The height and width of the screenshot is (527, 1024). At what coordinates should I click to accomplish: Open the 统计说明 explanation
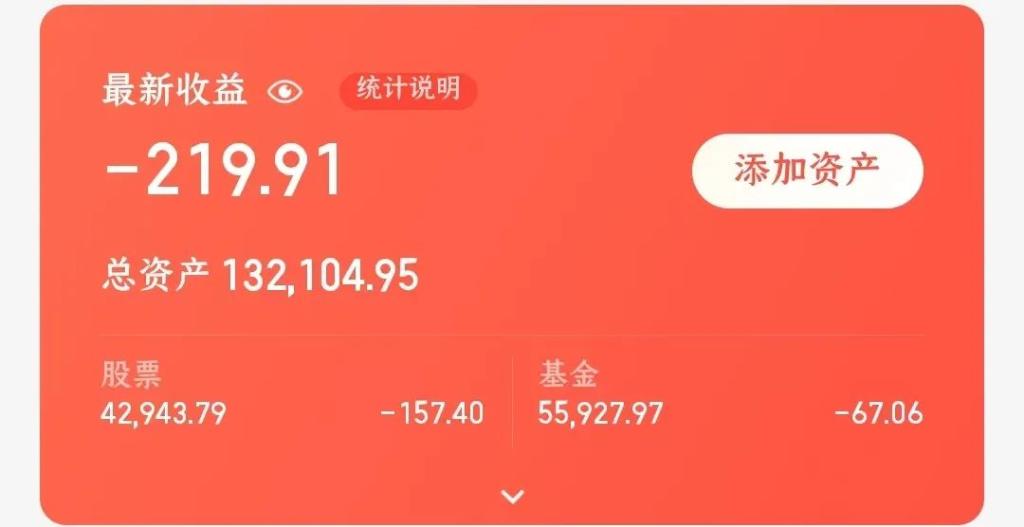(x=408, y=90)
